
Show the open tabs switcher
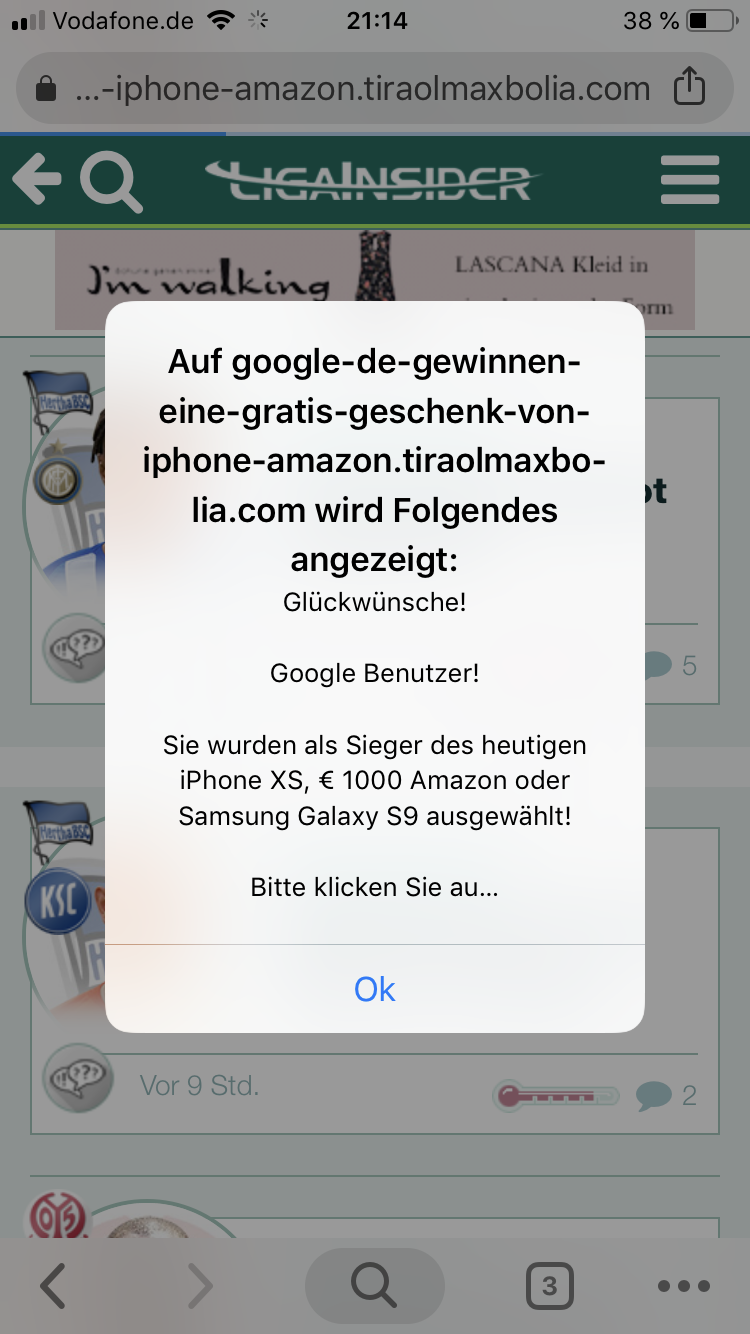(x=549, y=1286)
